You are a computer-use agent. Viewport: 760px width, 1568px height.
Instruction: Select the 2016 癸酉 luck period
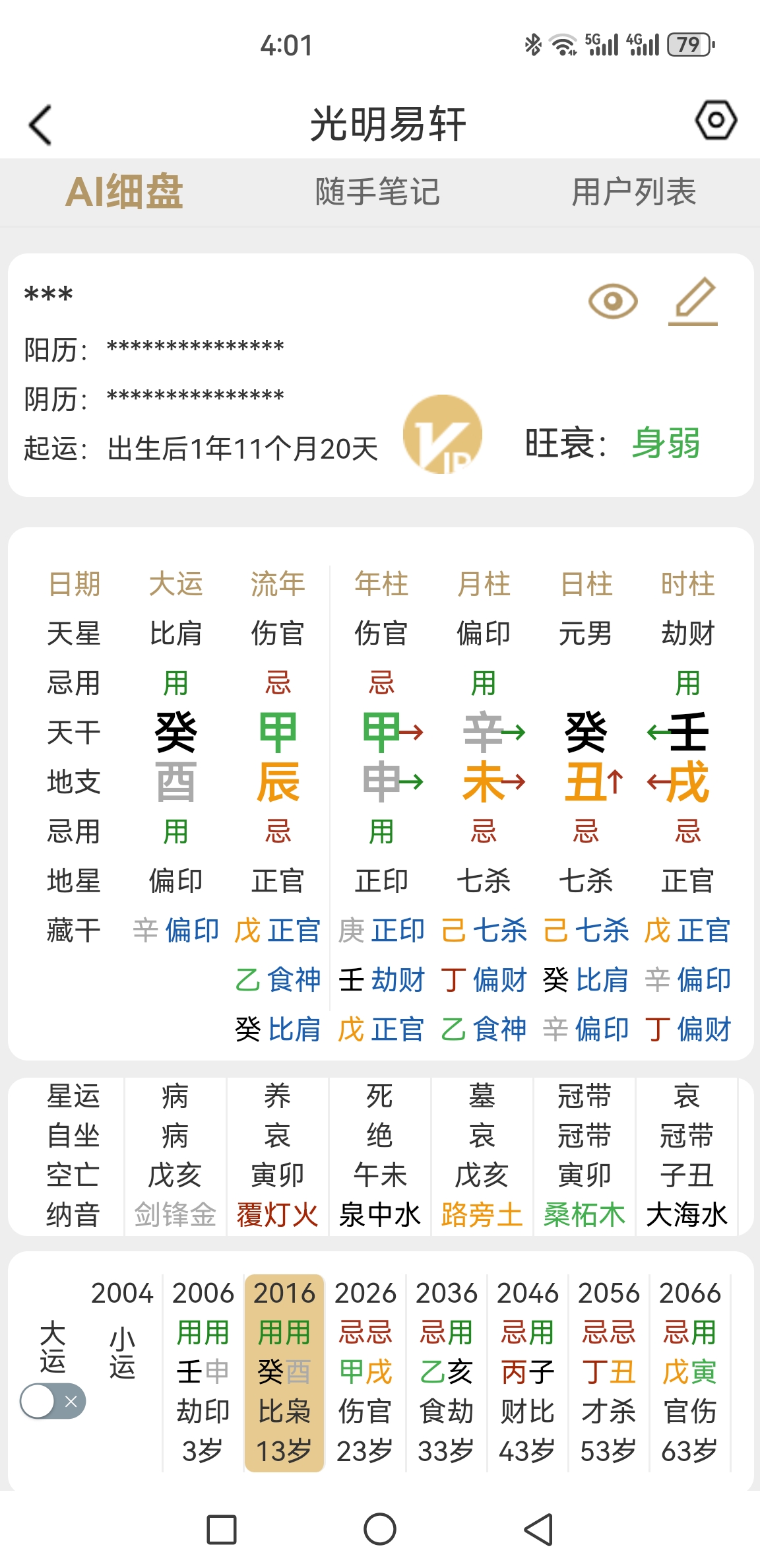click(x=284, y=1373)
